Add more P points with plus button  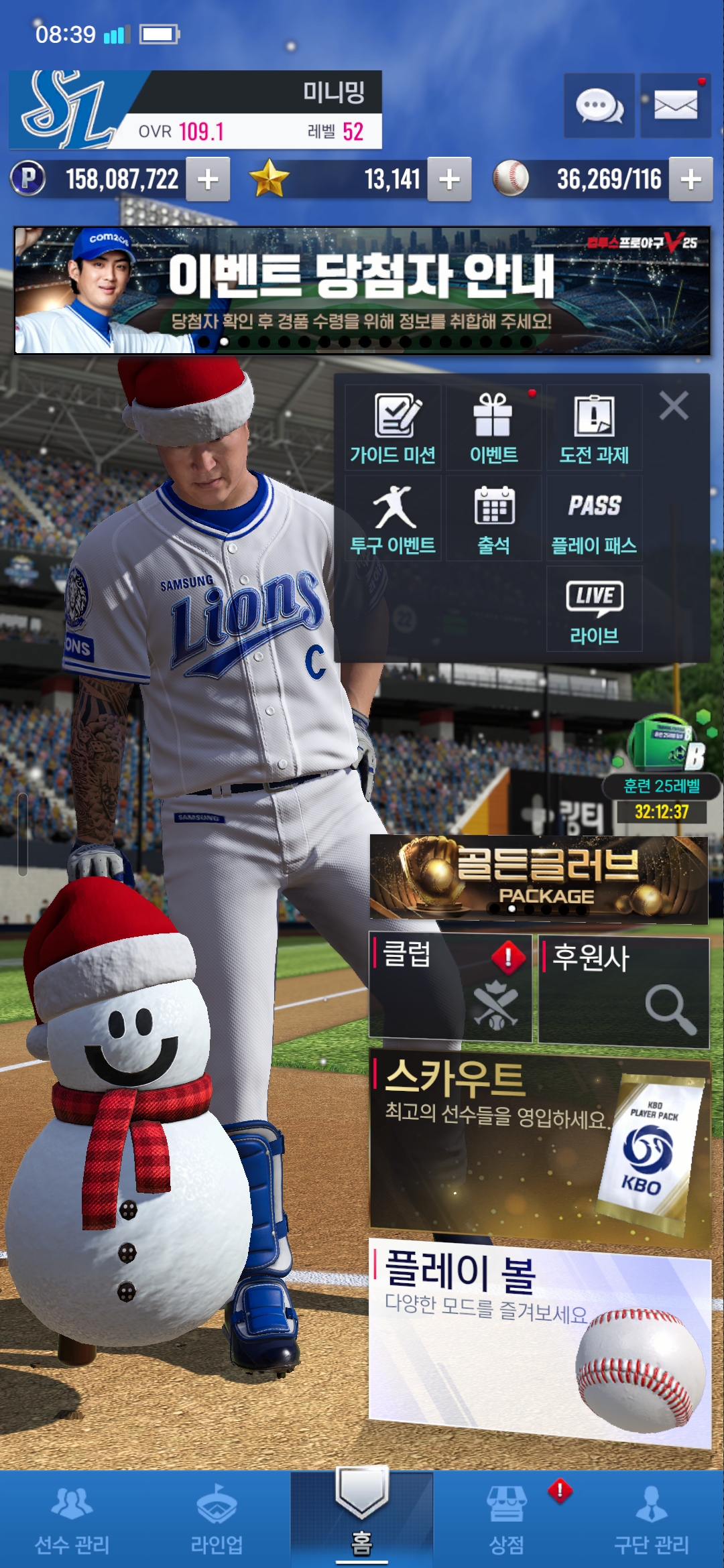tap(208, 179)
